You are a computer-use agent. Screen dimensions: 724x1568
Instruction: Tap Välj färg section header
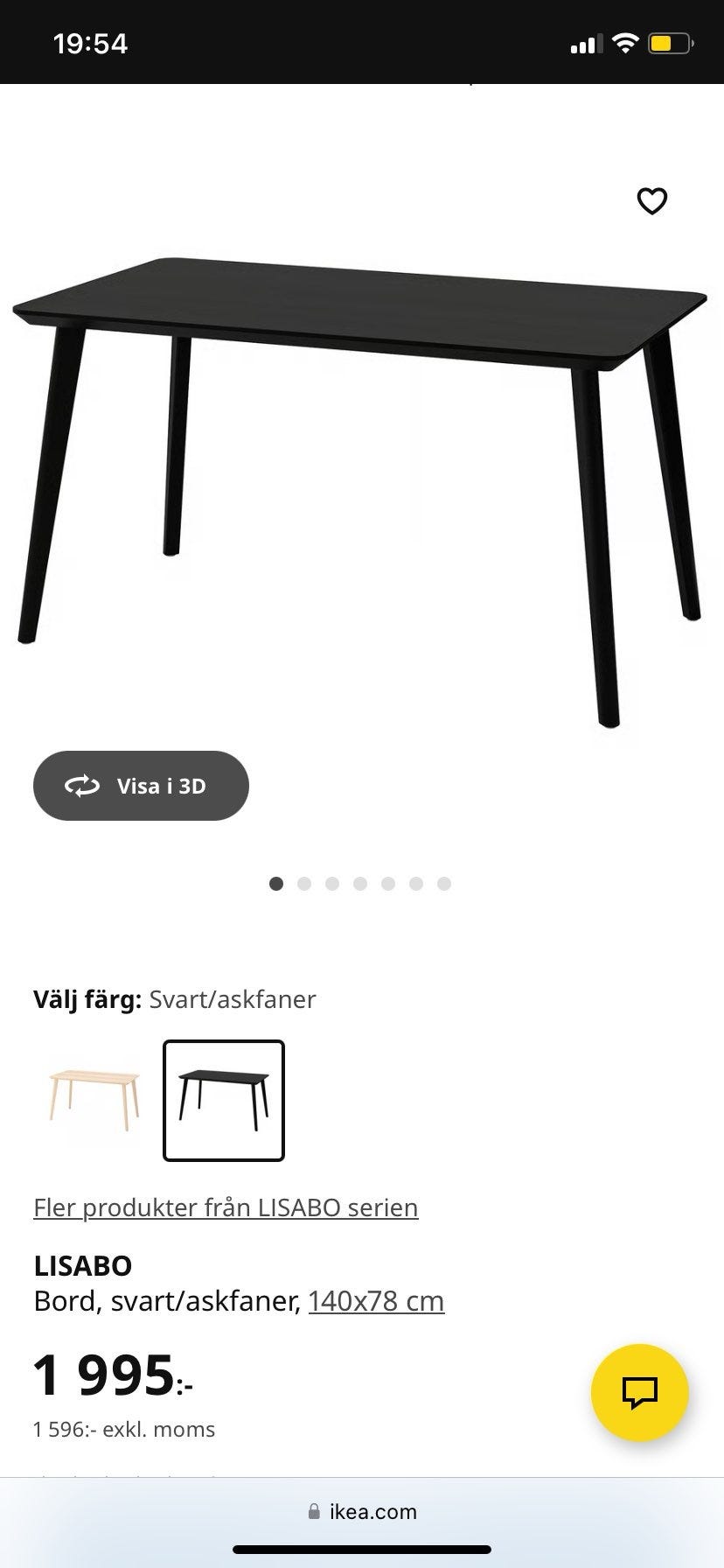pyautogui.click(x=87, y=999)
